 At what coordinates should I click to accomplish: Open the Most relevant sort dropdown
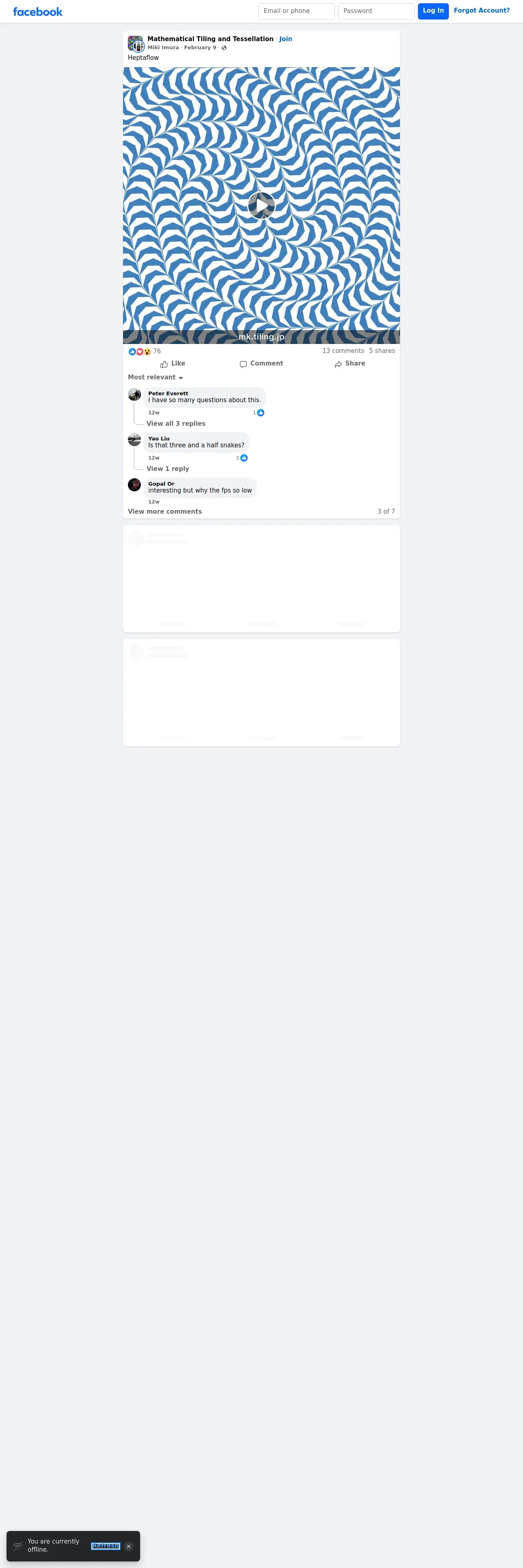[155, 377]
